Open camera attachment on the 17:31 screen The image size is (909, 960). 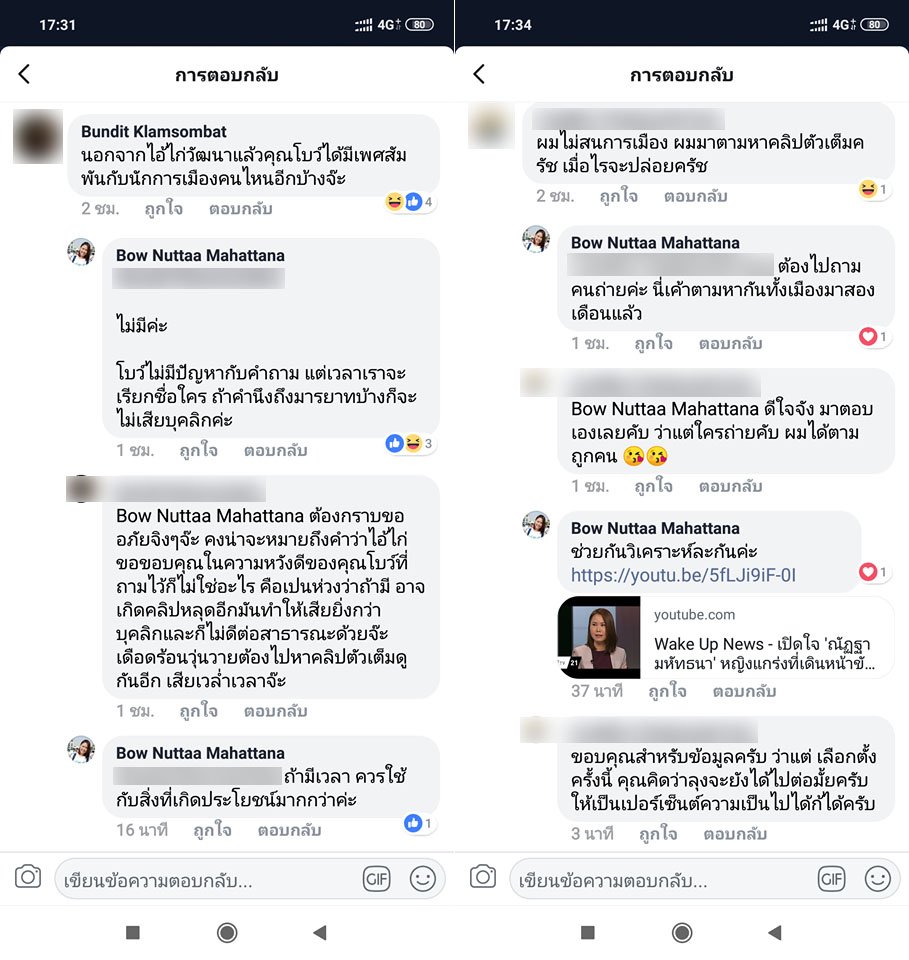[28, 877]
